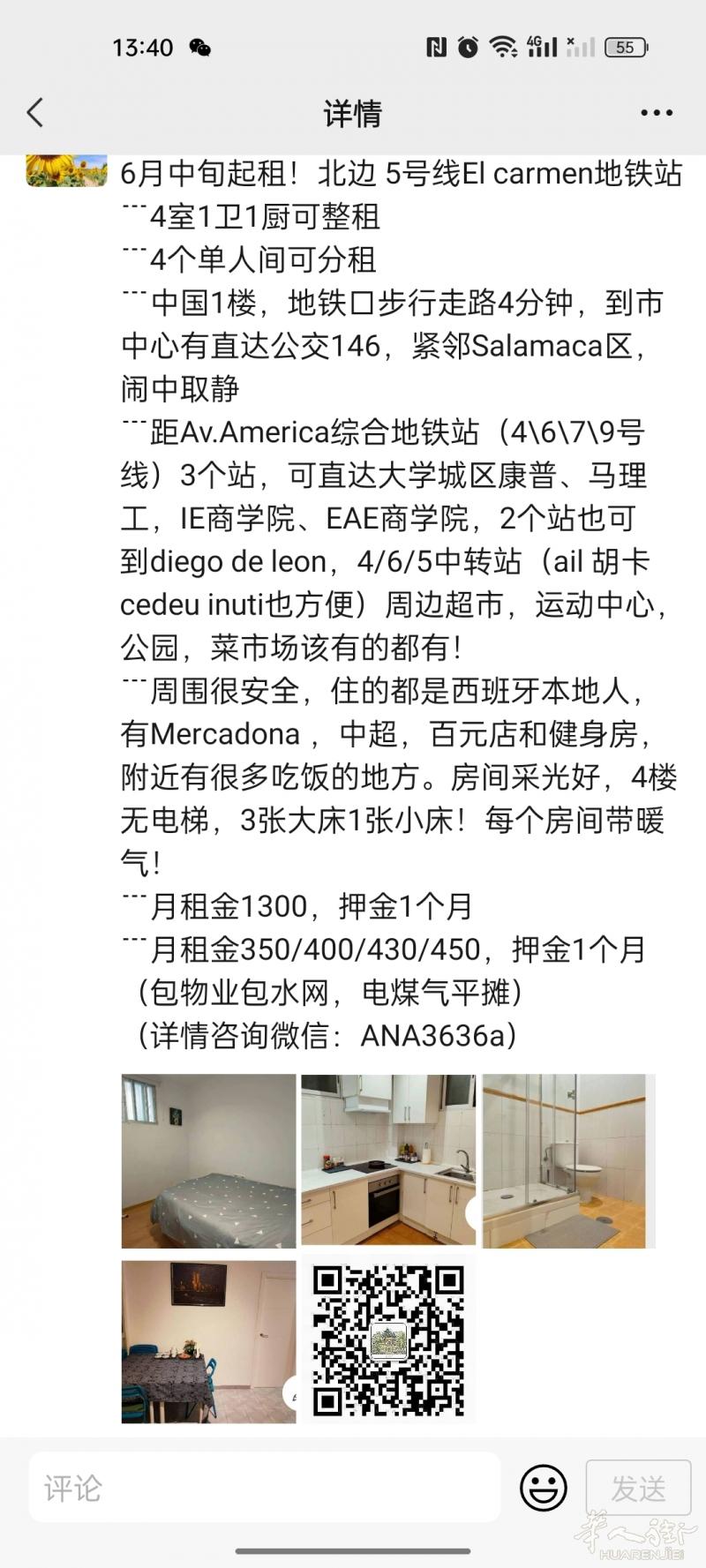The height and width of the screenshot is (1568, 706).
Task: Tap the 发送 send button
Action: click(638, 1489)
